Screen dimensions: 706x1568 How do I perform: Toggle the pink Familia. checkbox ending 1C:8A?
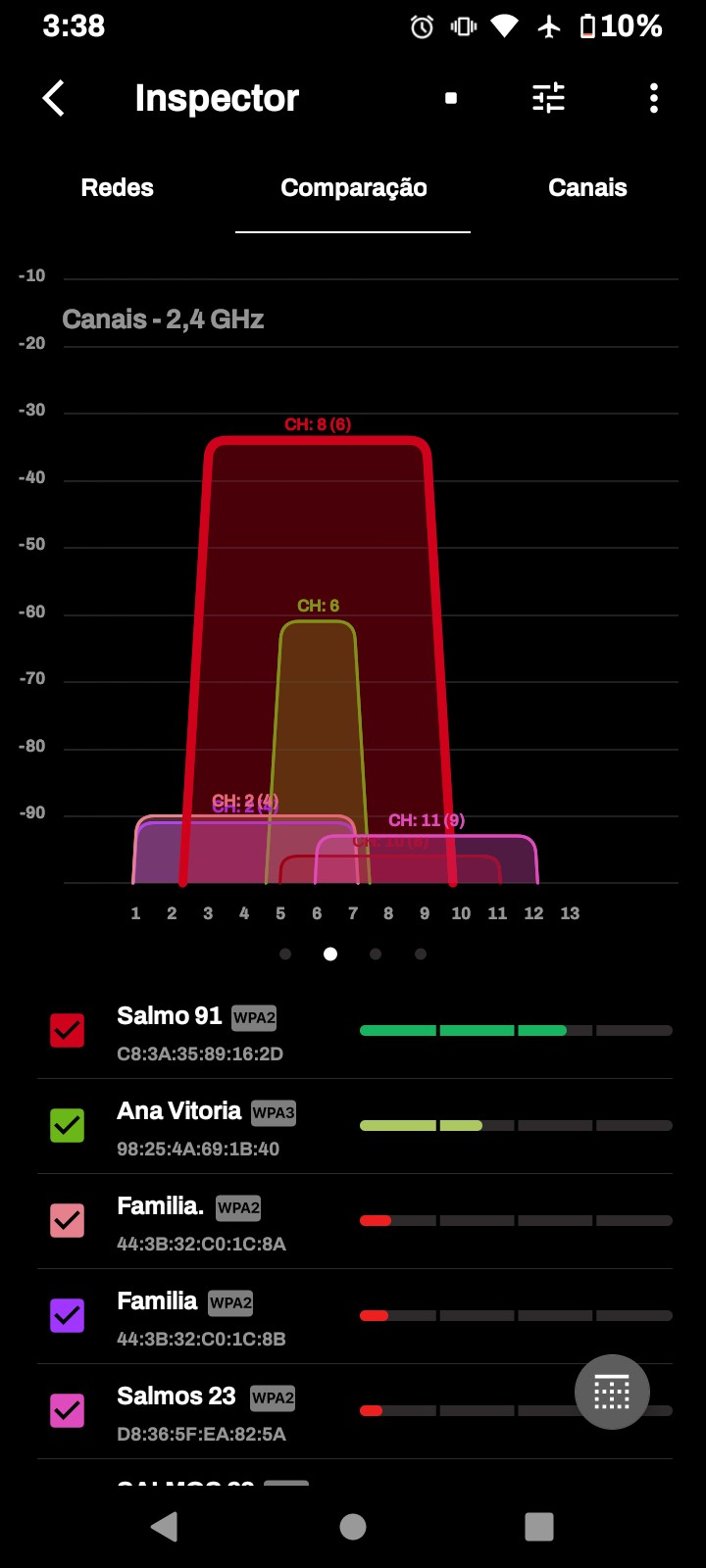(x=67, y=1220)
